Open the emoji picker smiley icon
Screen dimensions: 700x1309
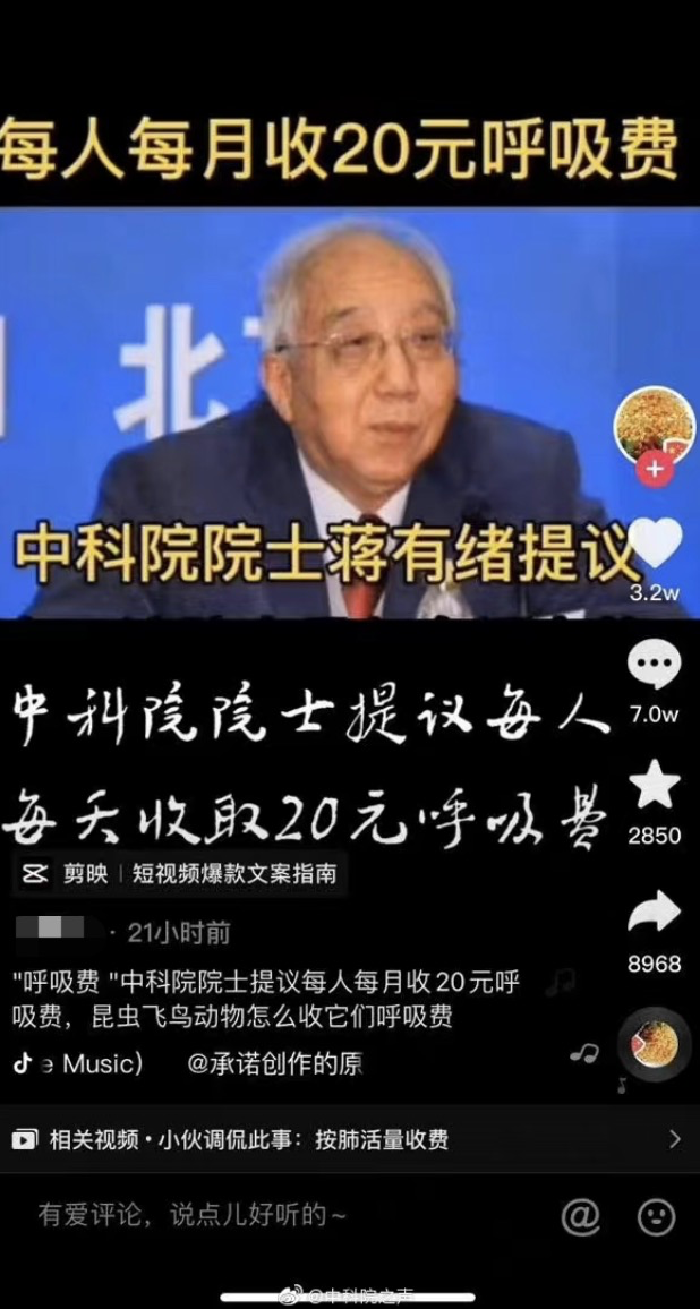coord(657,1217)
